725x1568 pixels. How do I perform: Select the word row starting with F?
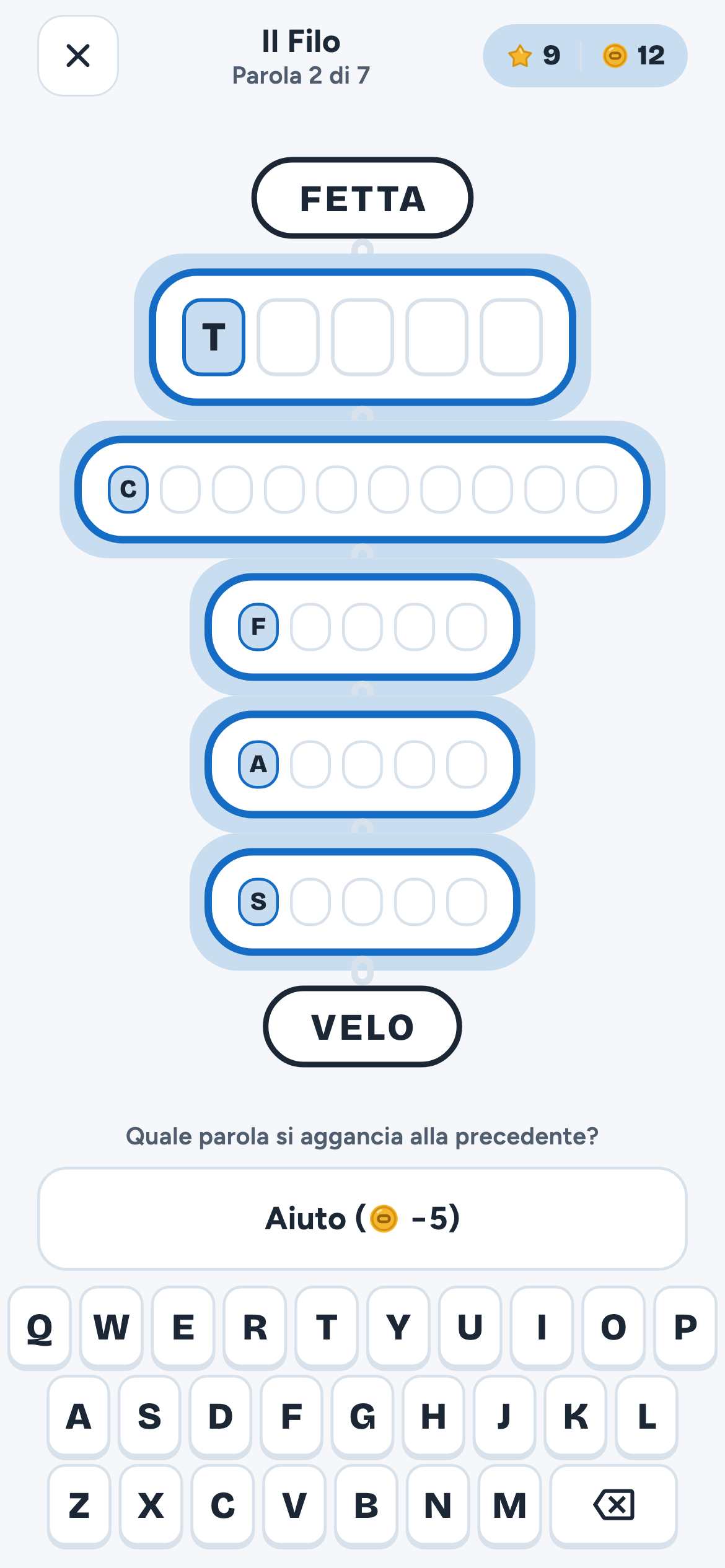[x=362, y=627]
